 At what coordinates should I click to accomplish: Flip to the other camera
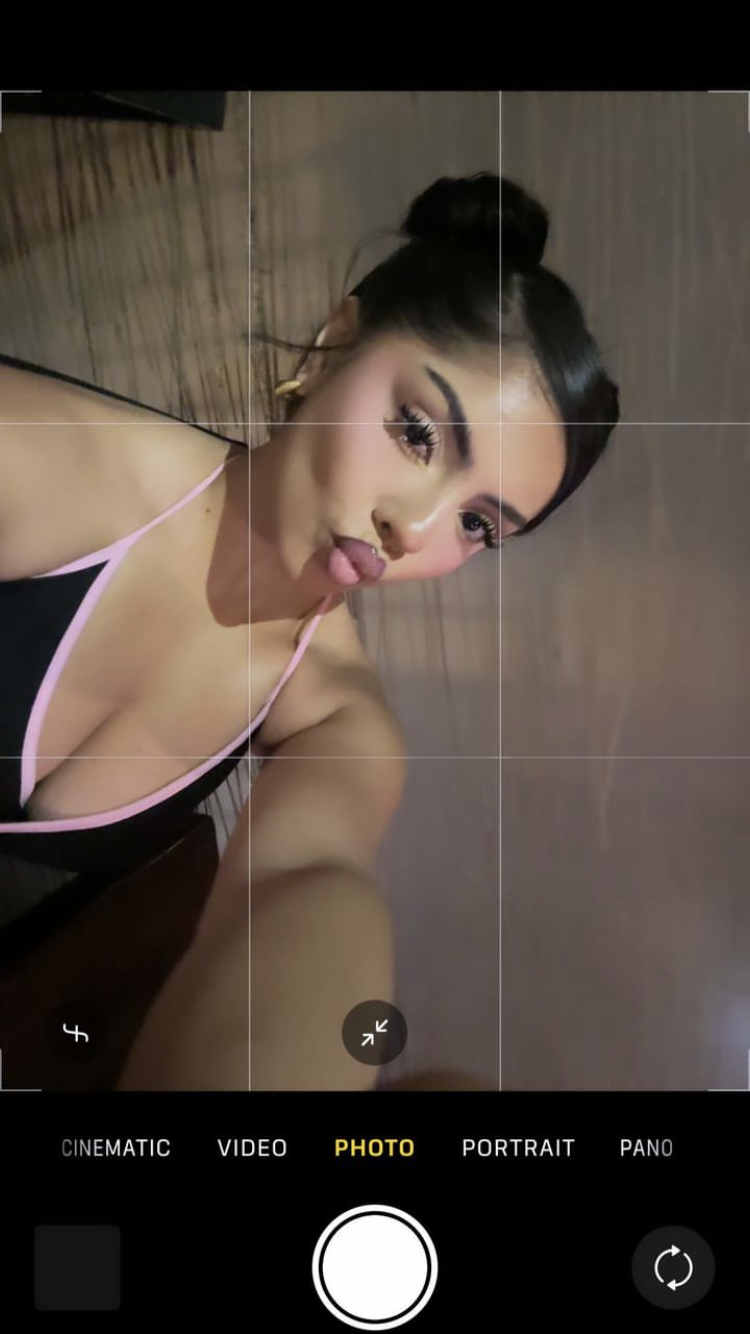pyautogui.click(x=673, y=1267)
